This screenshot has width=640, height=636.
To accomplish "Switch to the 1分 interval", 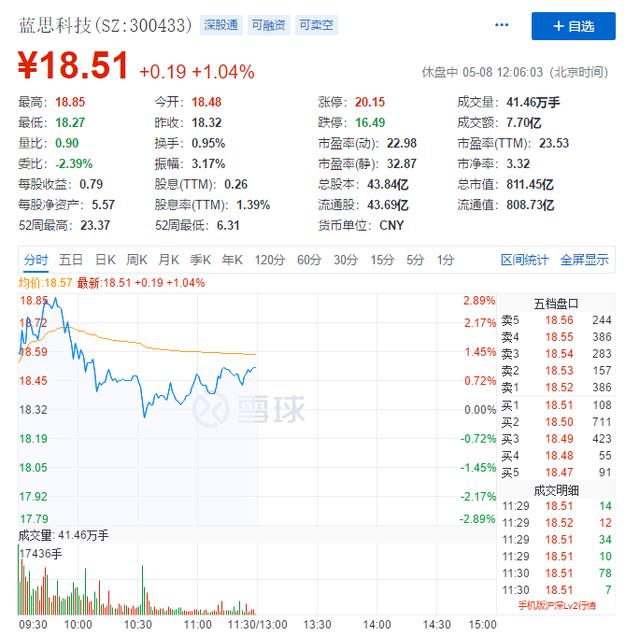I will tap(445, 260).
